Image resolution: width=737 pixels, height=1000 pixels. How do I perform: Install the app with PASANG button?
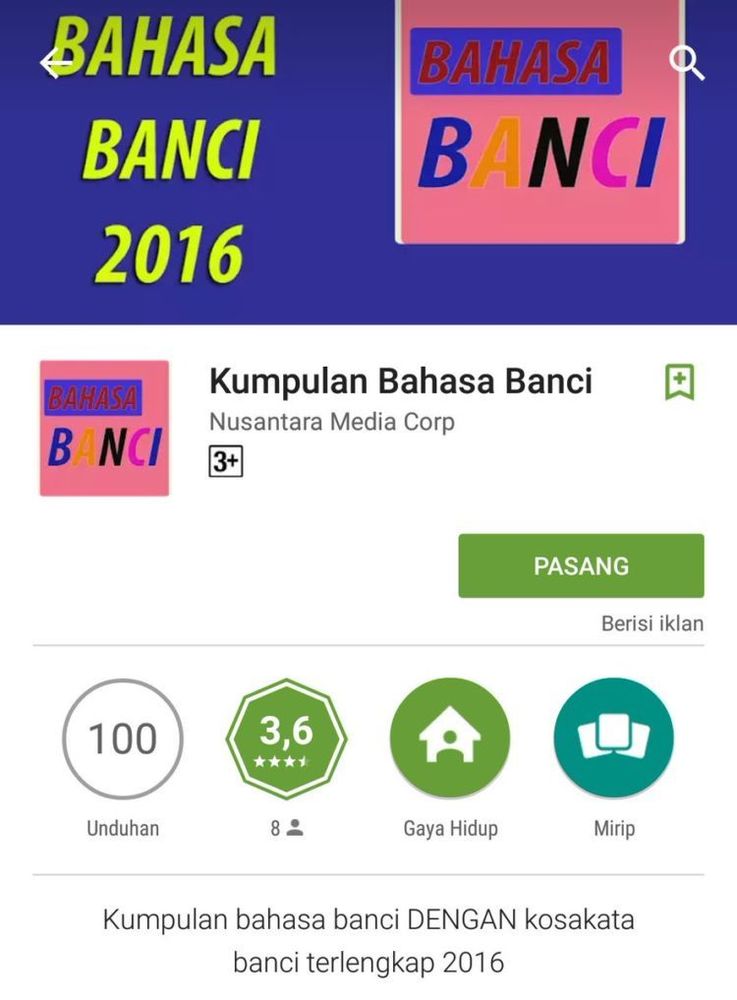pyautogui.click(x=581, y=566)
